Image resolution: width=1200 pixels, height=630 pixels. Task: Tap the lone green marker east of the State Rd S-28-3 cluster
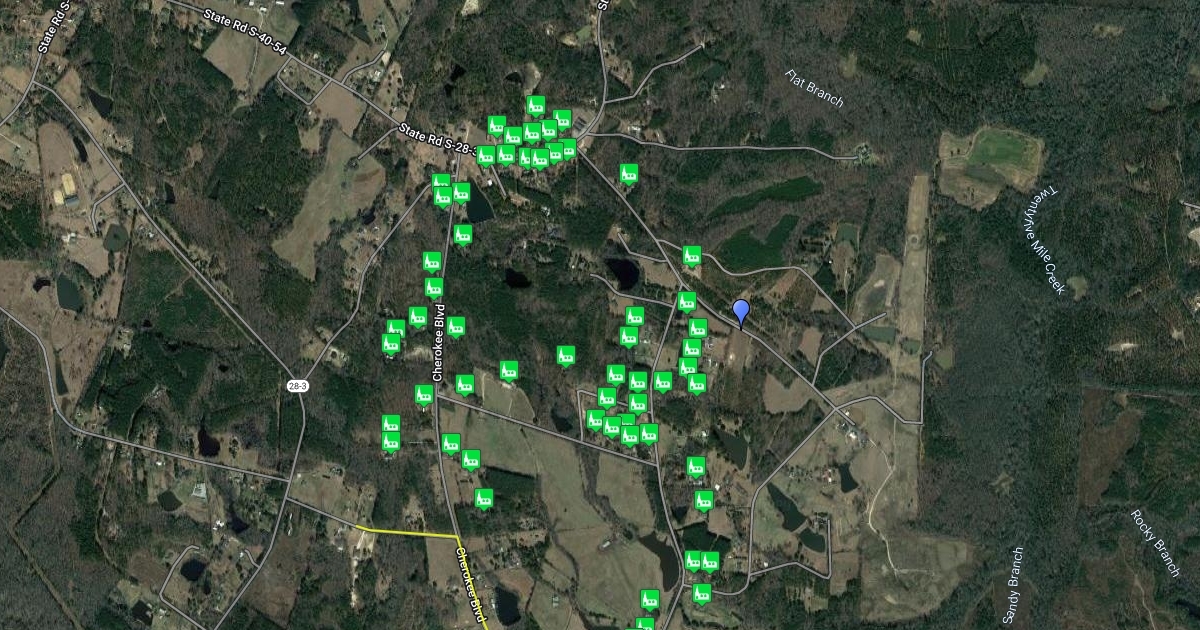[x=628, y=174]
